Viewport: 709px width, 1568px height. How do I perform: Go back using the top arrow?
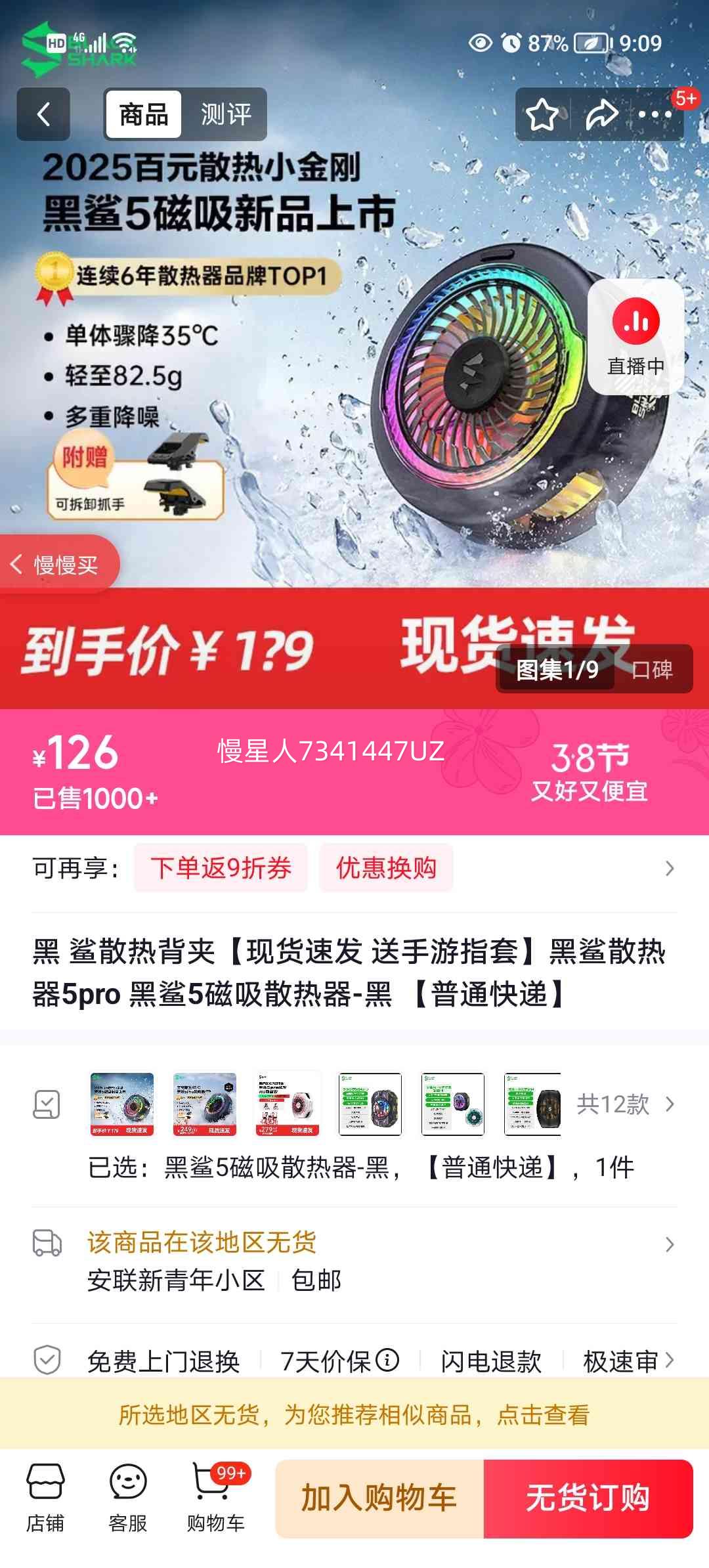(x=43, y=114)
